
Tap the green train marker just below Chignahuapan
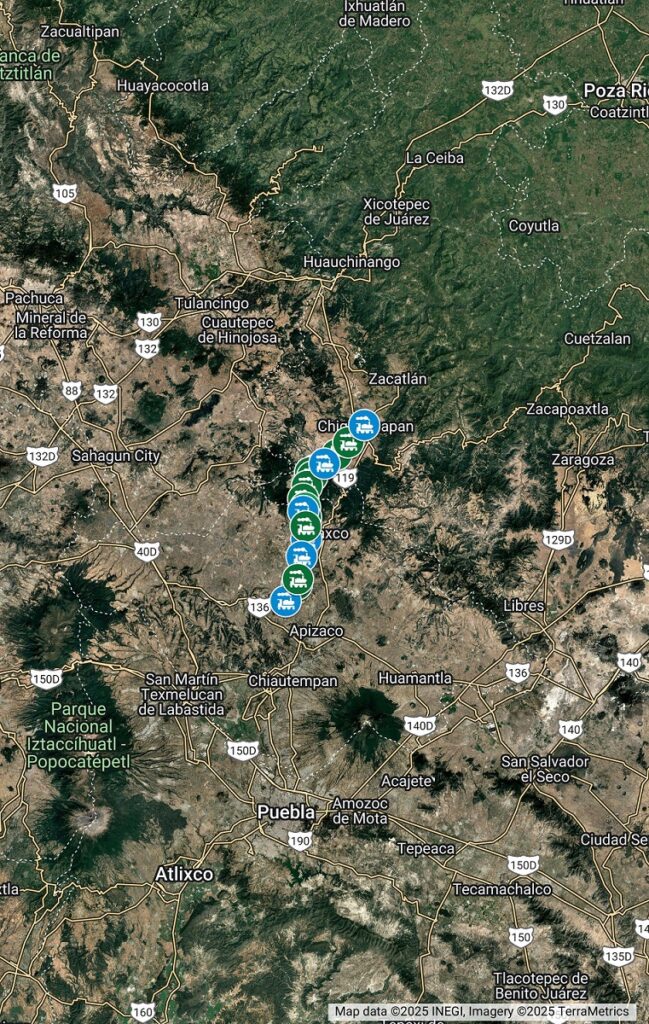pos(347,445)
